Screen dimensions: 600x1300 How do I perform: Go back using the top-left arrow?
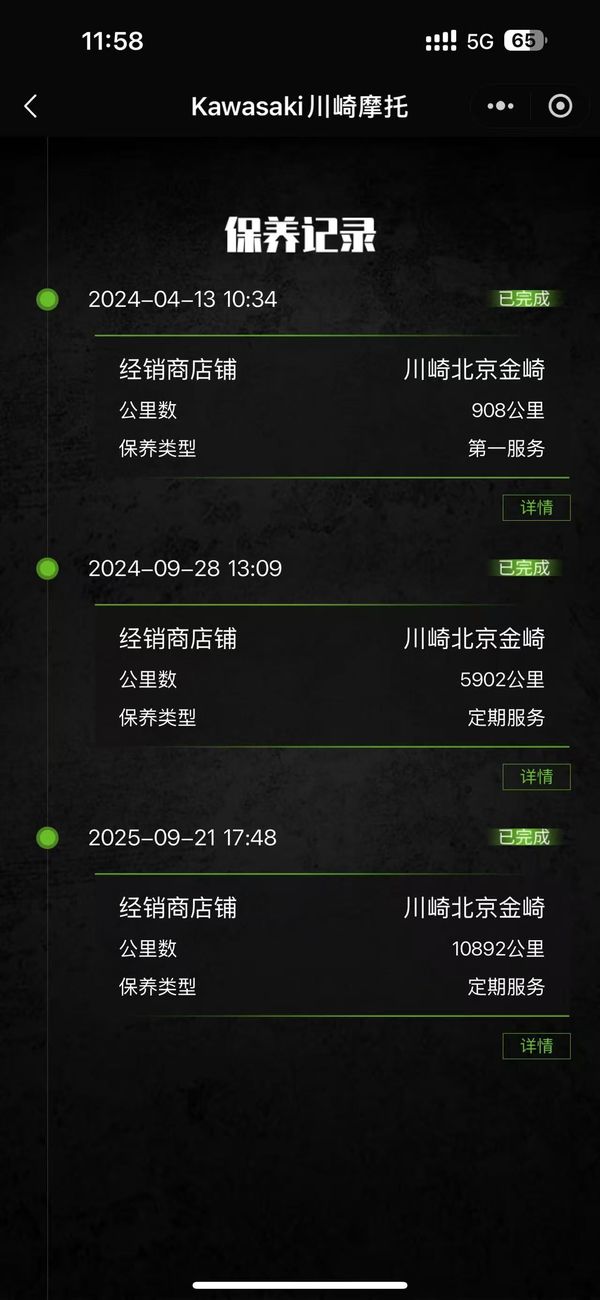(x=31, y=106)
